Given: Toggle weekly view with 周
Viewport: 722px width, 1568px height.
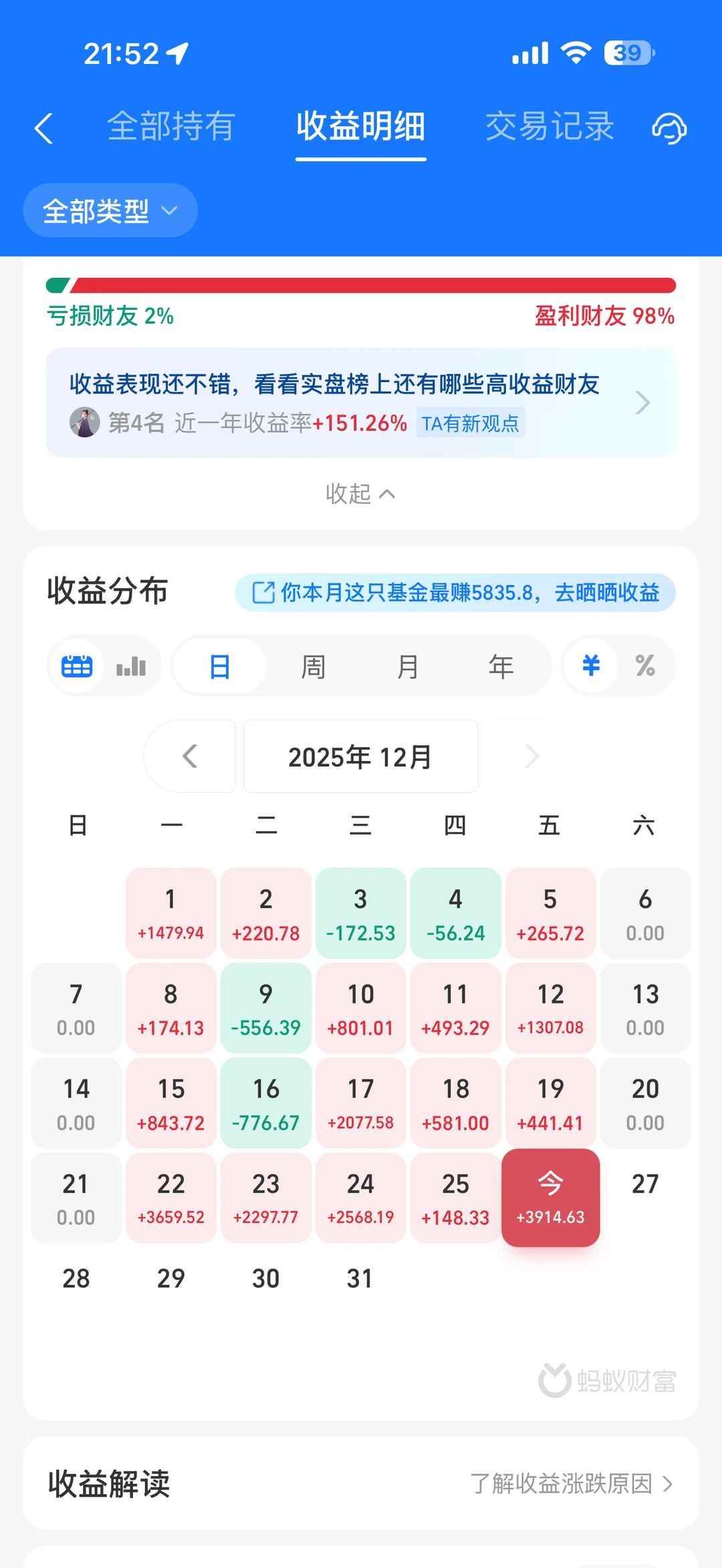Looking at the screenshot, I should click(x=314, y=665).
